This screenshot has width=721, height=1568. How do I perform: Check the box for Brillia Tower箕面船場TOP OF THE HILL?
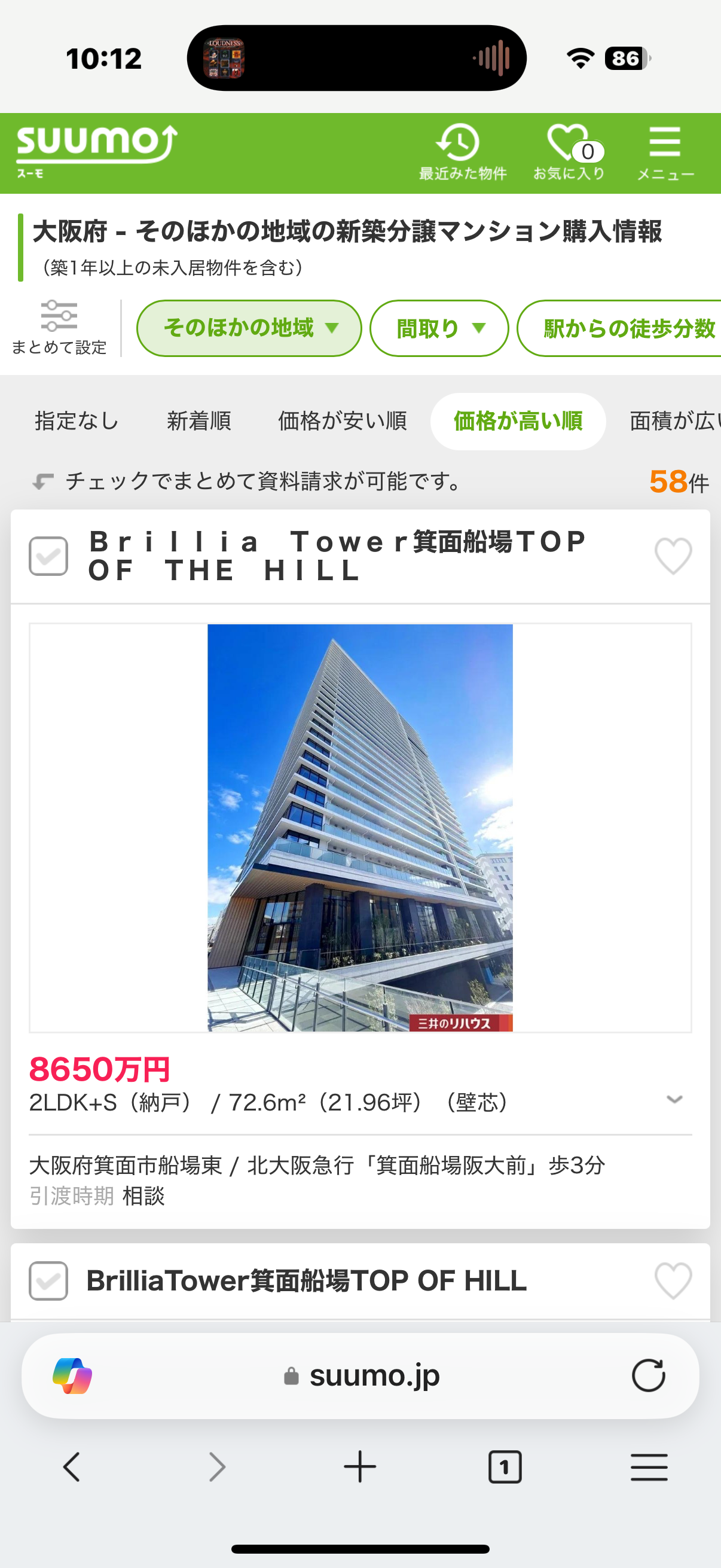pyautogui.click(x=48, y=556)
